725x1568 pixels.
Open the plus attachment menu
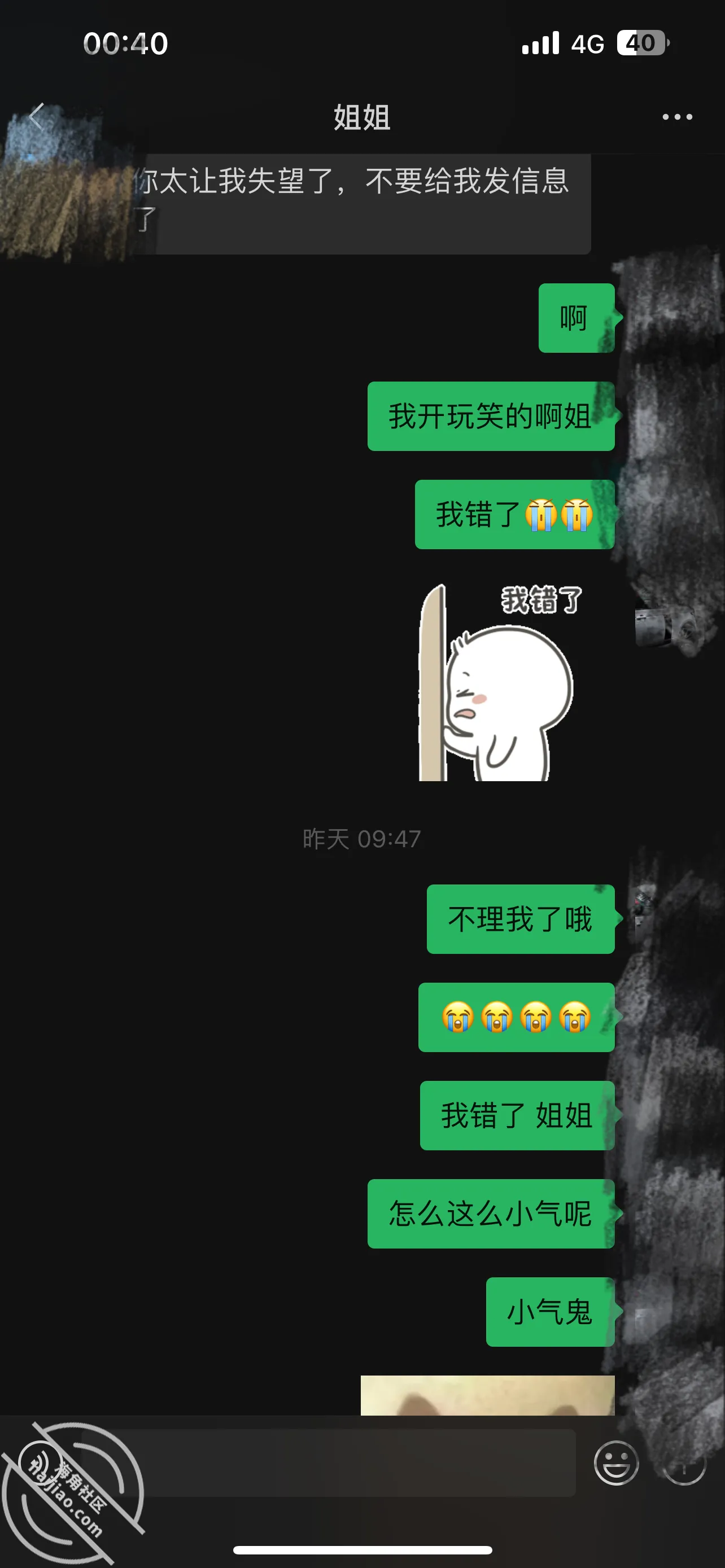point(684,1464)
